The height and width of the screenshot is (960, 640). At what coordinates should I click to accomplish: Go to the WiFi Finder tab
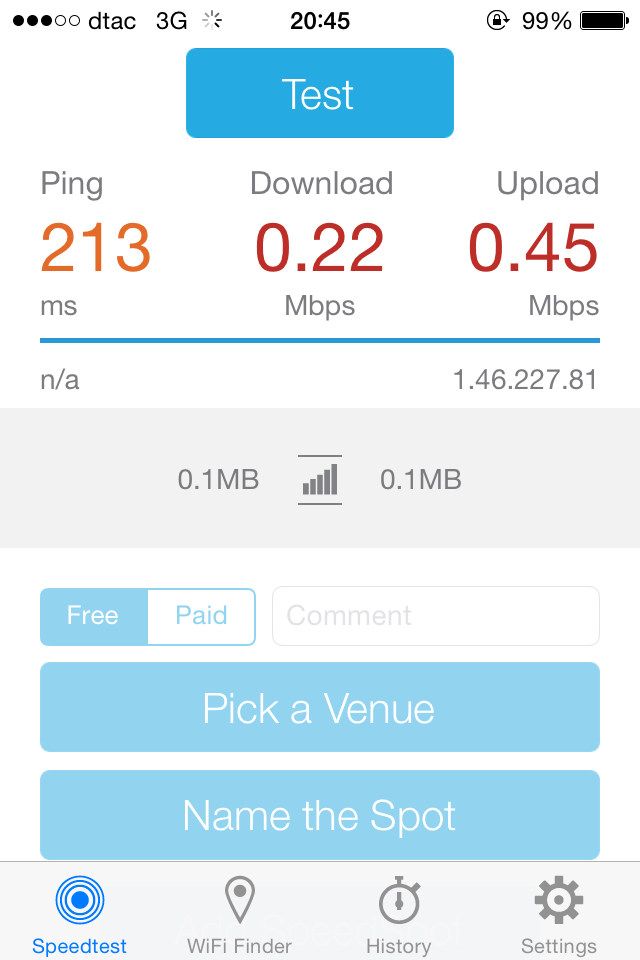tap(240, 913)
